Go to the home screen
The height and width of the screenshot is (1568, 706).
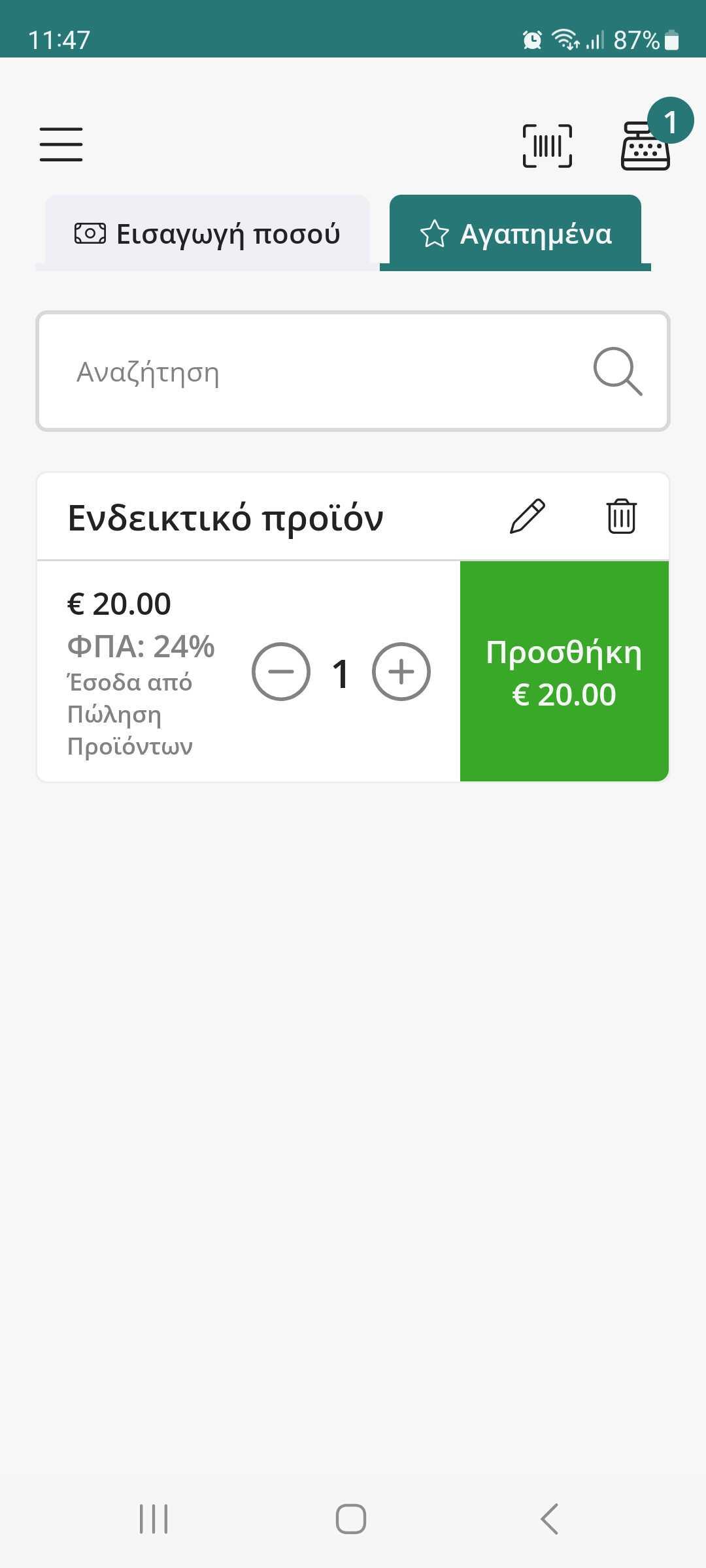click(x=351, y=1518)
